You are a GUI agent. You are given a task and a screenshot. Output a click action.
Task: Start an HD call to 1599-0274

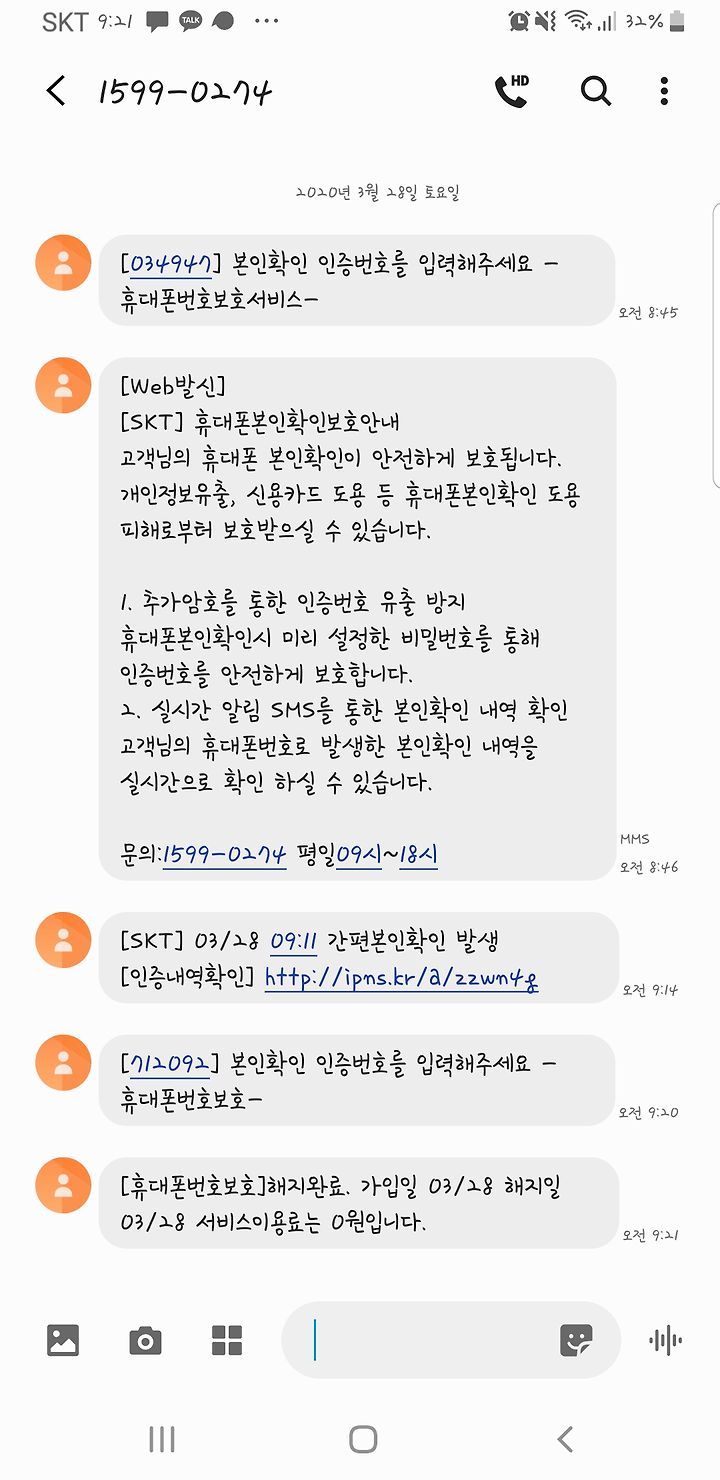pyautogui.click(x=514, y=90)
